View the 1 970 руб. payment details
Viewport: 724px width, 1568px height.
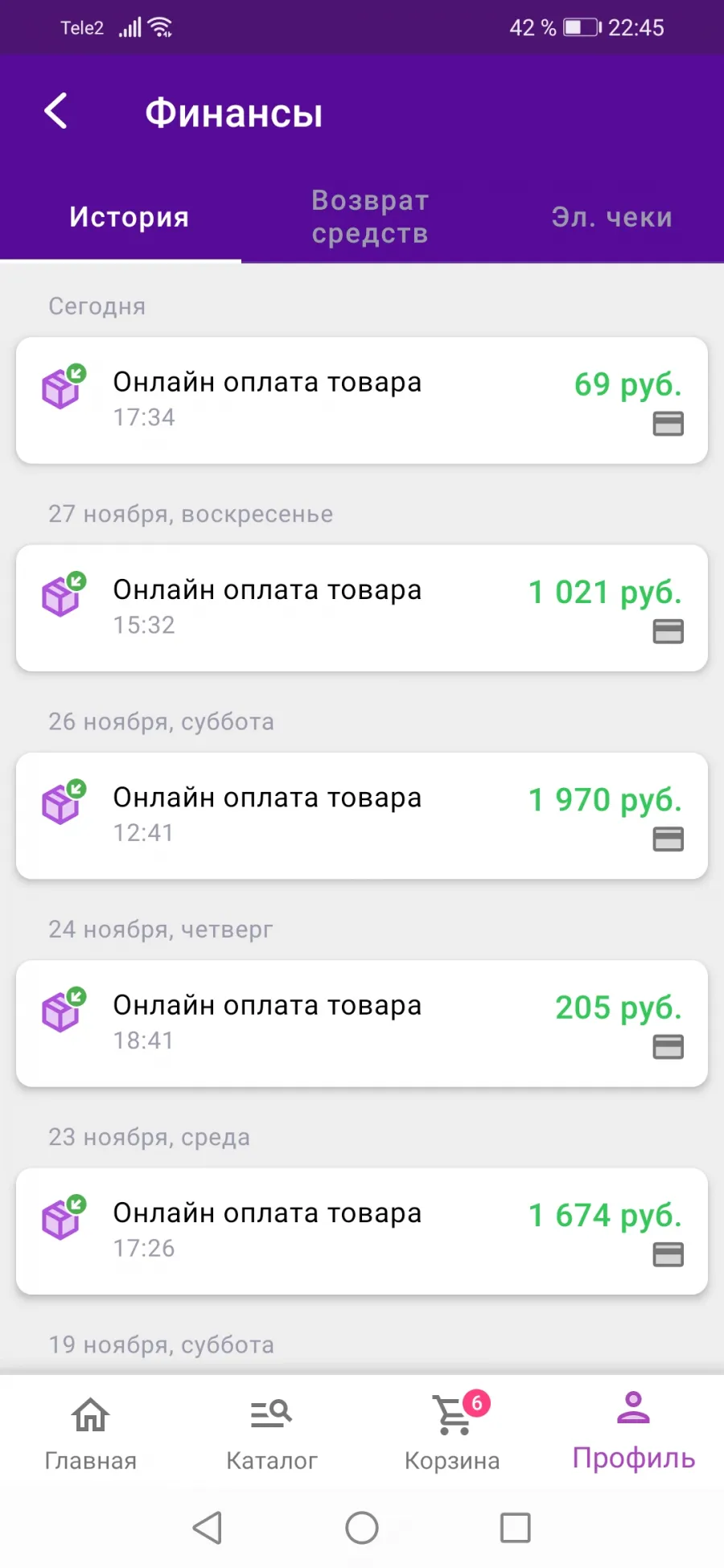(362, 815)
